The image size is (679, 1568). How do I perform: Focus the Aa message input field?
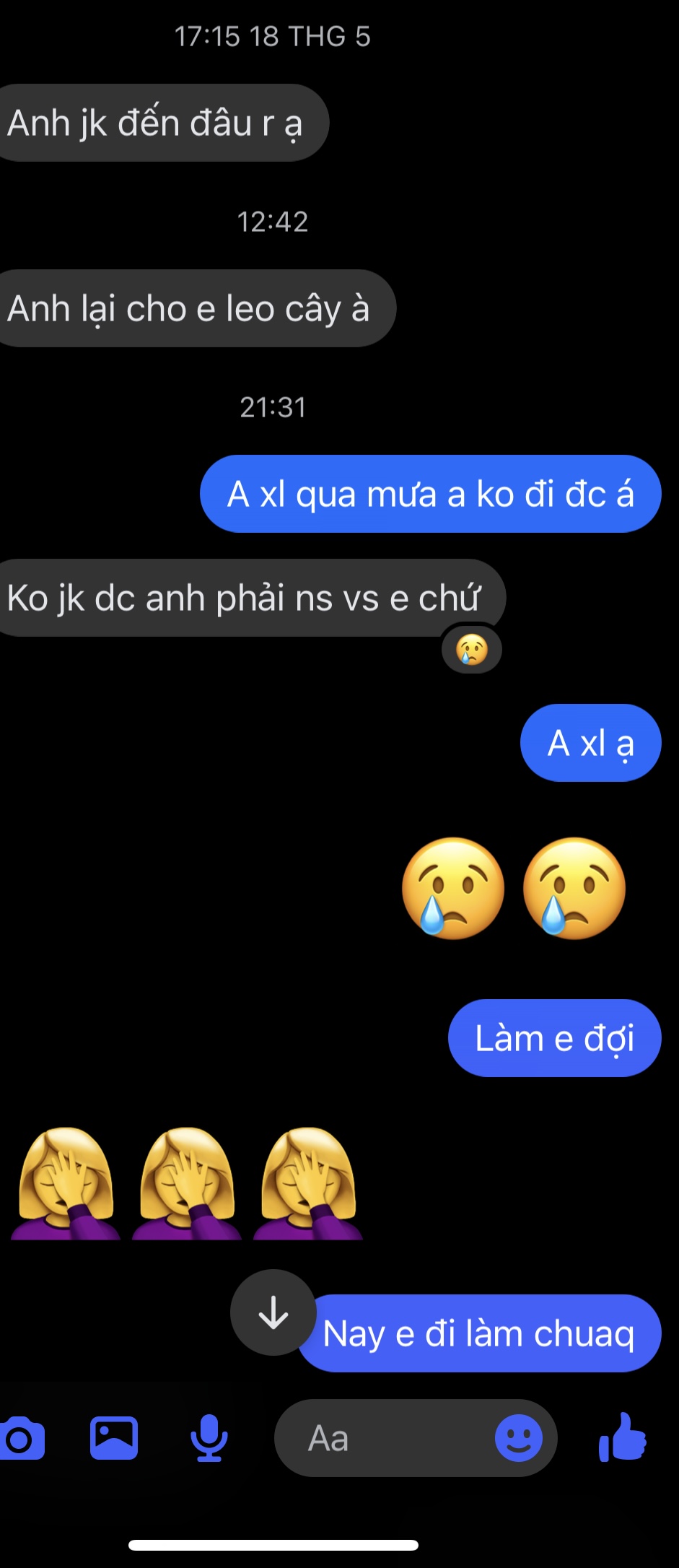tap(390, 1438)
